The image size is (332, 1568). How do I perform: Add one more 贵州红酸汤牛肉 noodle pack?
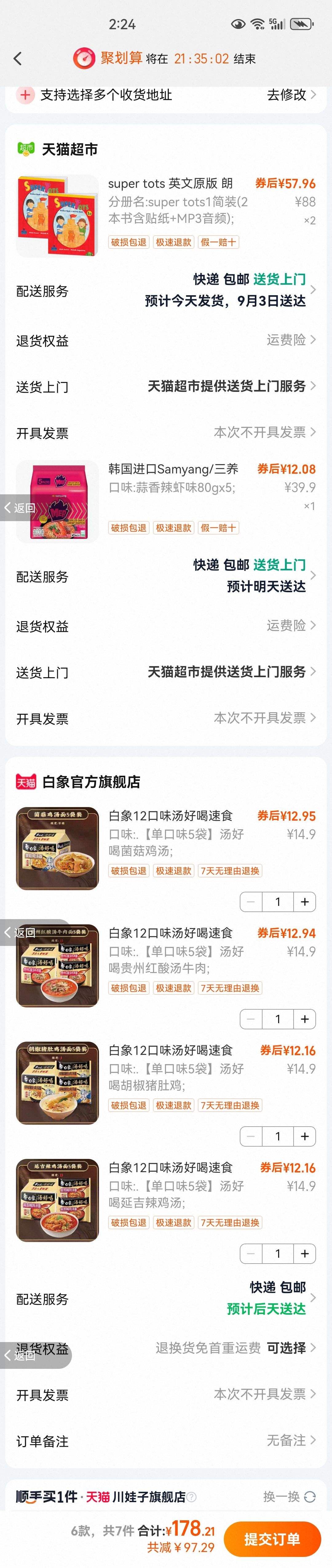(x=305, y=1019)
